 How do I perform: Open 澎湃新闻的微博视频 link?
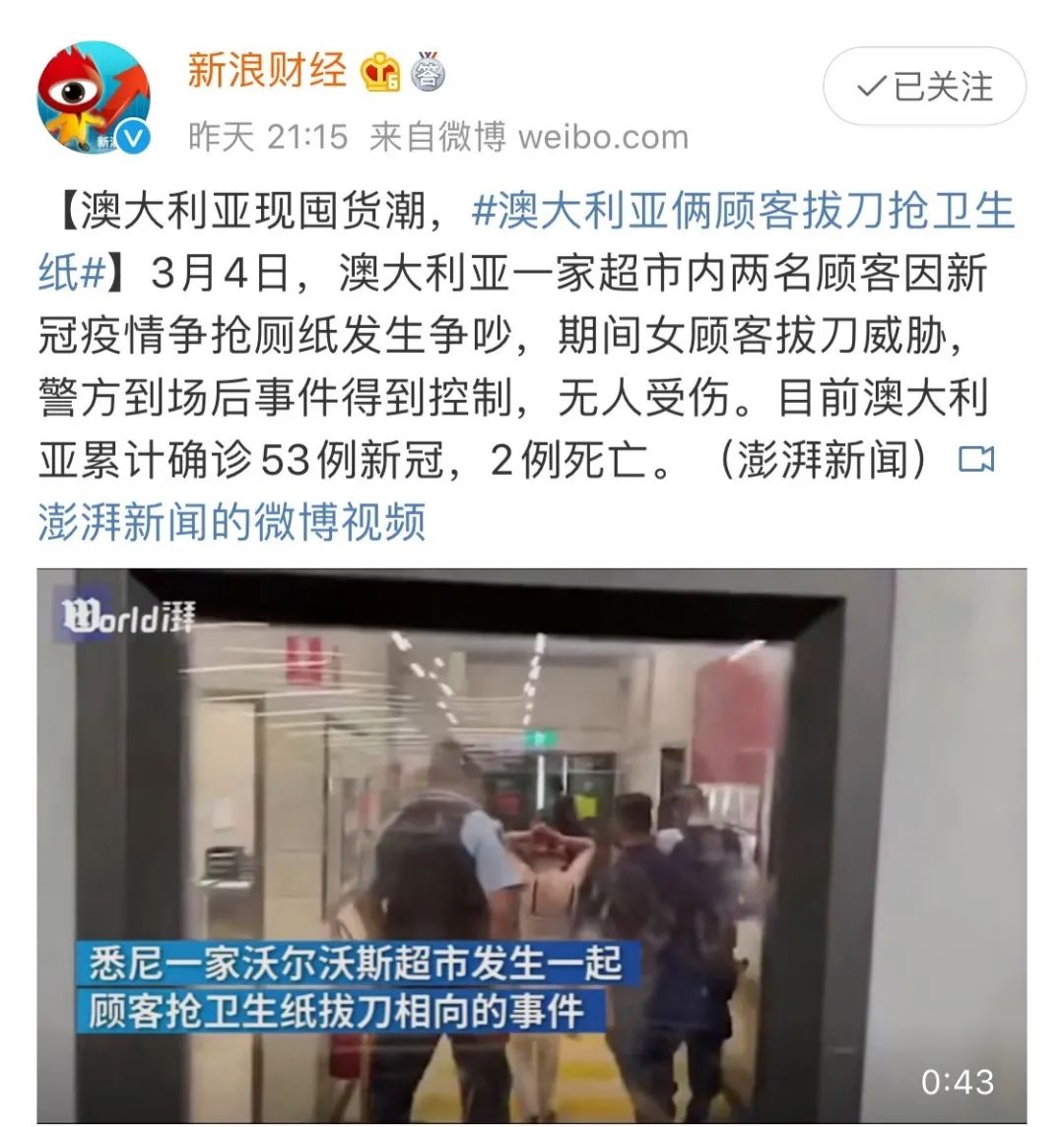point(233,520)
